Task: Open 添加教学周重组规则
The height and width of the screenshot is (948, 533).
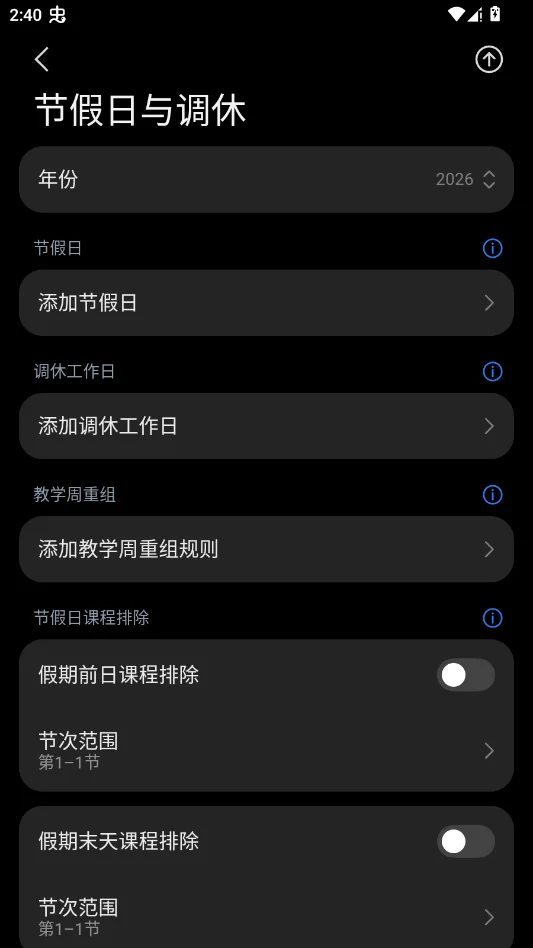Action: [266, 550]
